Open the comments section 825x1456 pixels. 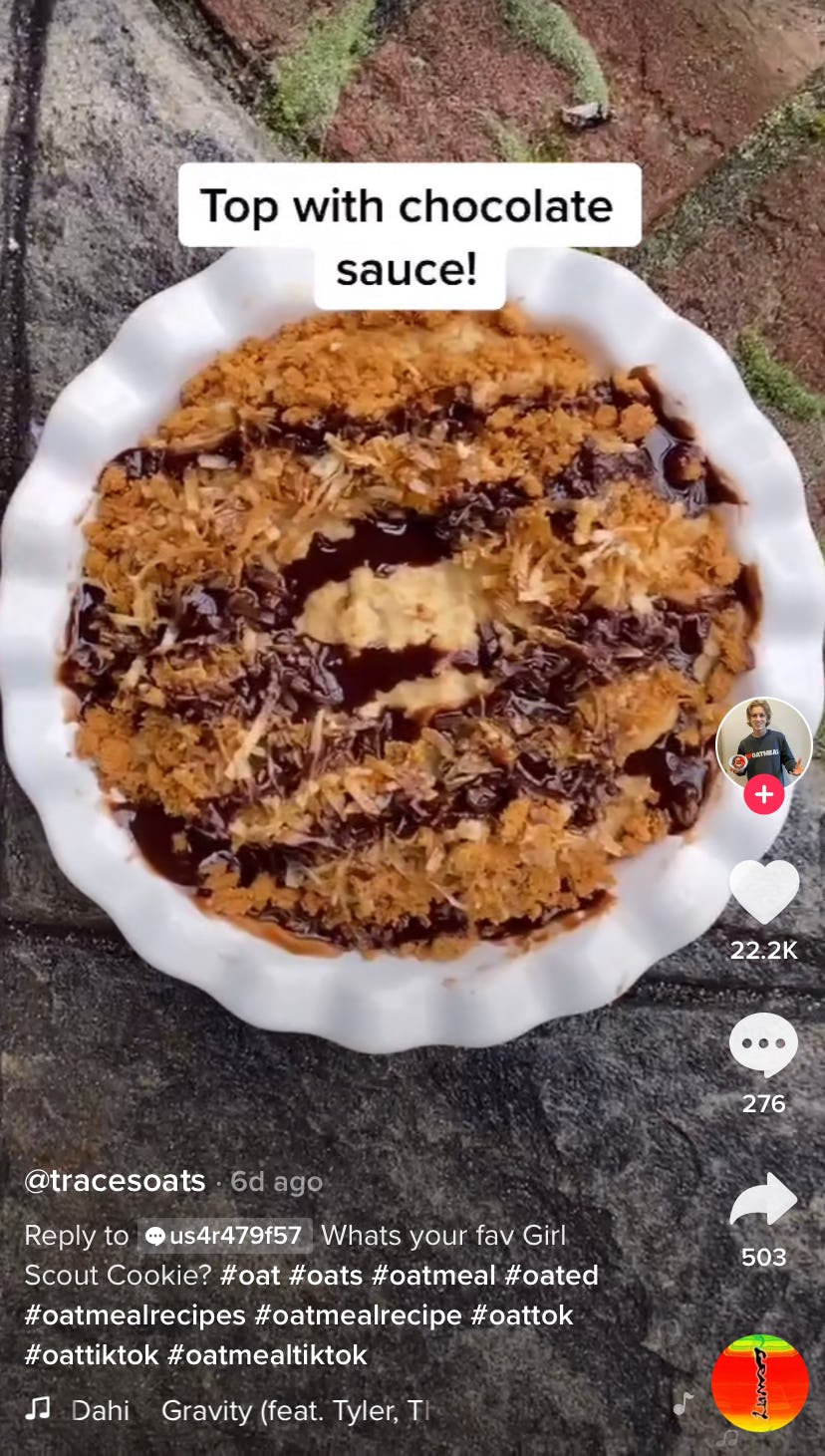[x=763, y=1045]
